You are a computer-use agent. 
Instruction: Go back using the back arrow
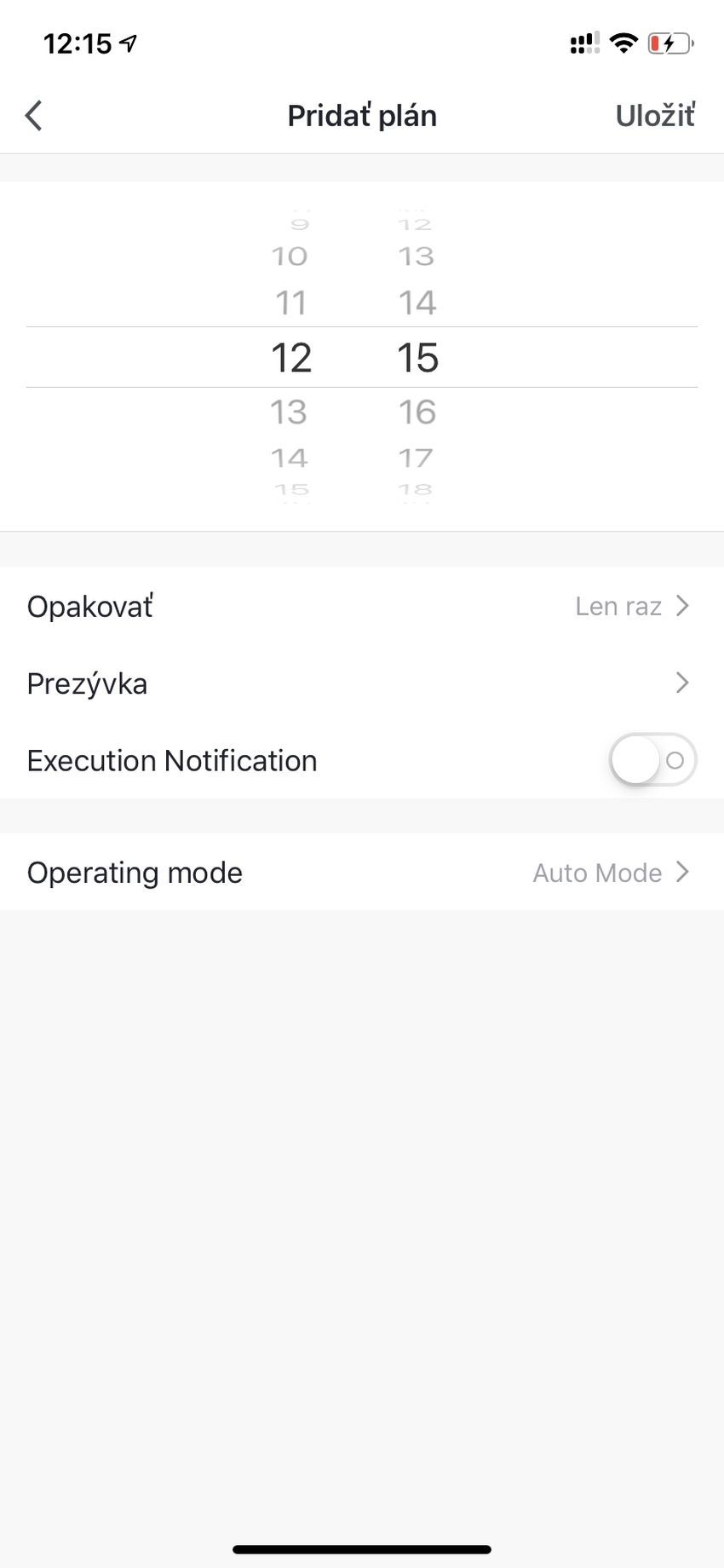click(34, 115)
